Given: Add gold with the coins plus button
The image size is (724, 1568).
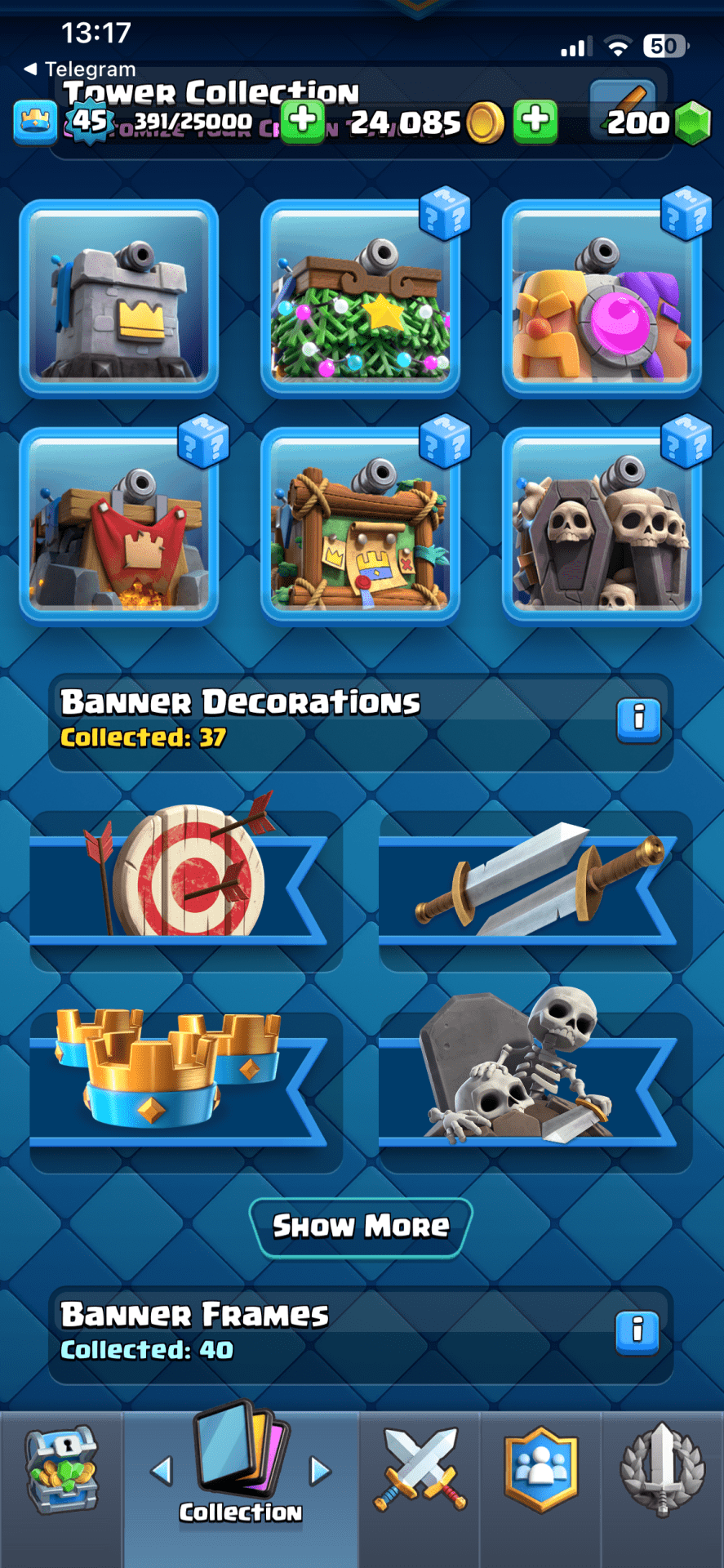Looking at the screenshot, I should coord(535,121).
